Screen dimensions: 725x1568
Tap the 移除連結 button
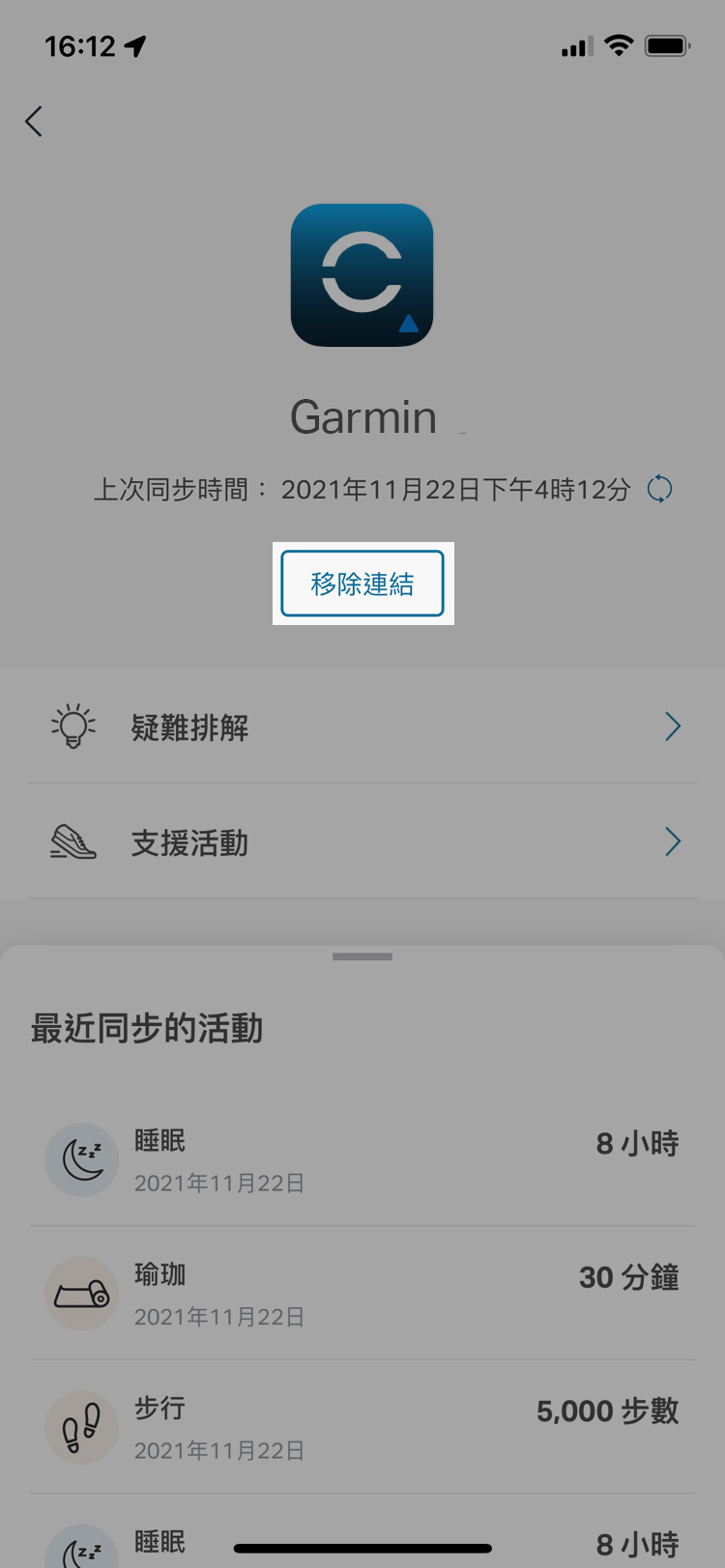point(362,584)
